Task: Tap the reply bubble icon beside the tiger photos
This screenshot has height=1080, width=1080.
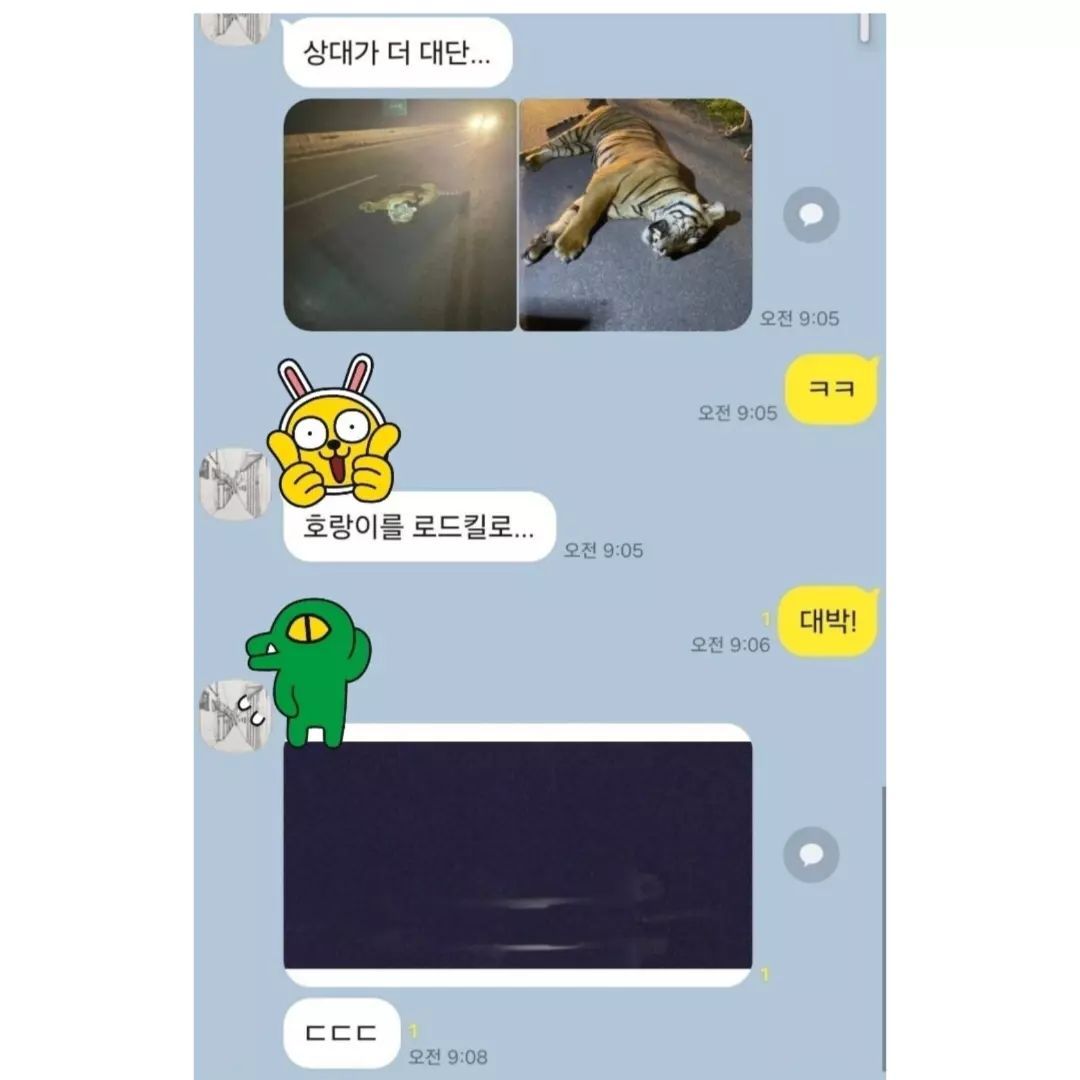Action: pyautogui.click(x=811, y=214)
